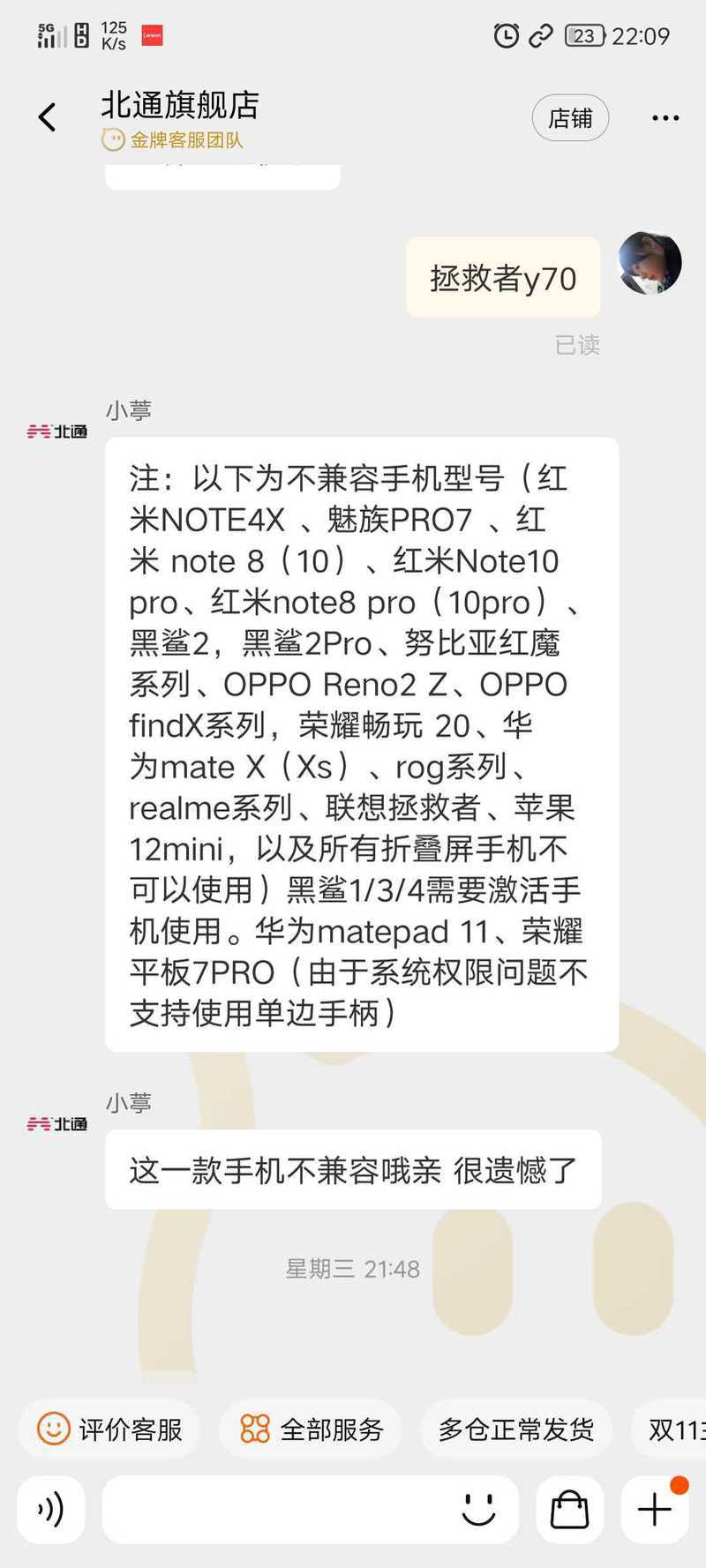Open the 北通 agent avatar next to 小葶
The width and height of the screenshot is (706, 1568).
[x=57, y=431]
